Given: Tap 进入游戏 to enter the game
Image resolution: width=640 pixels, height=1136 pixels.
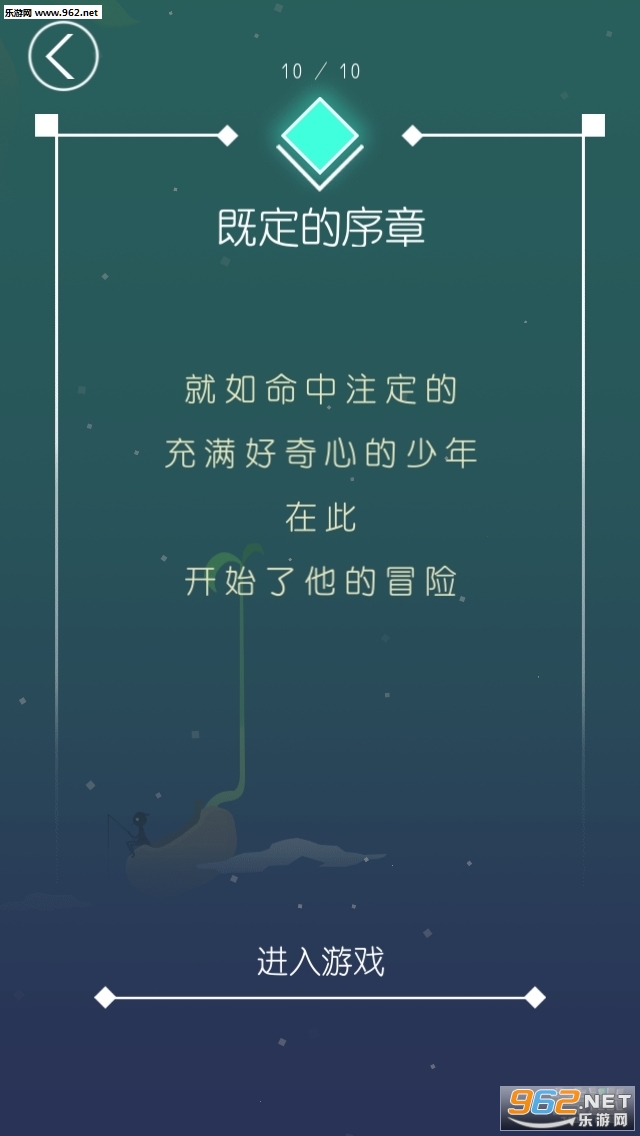Looking at the screenshot, I should point(320,961).
